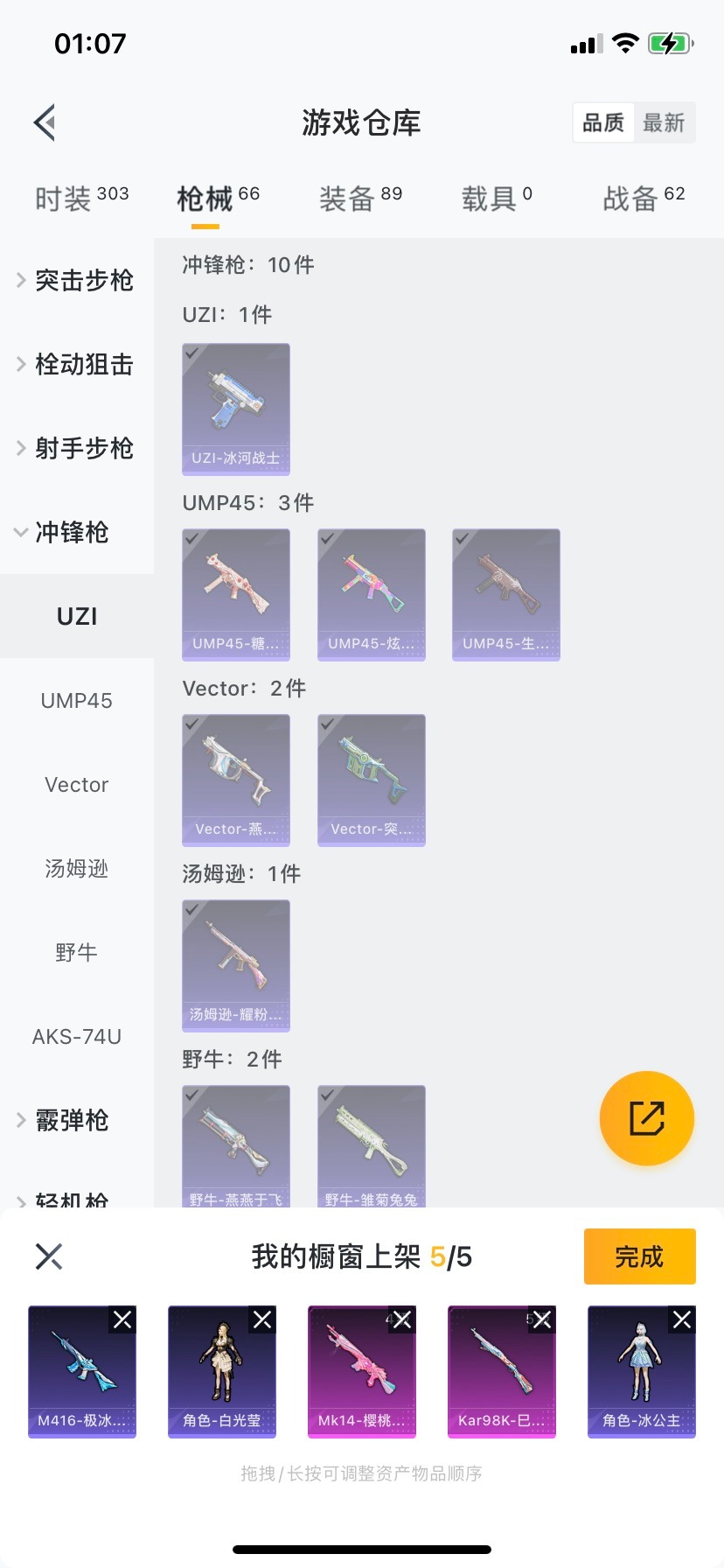Select the UZI-冰河战士 weapon skin
724x1568 pixels.
coord(236,408)
